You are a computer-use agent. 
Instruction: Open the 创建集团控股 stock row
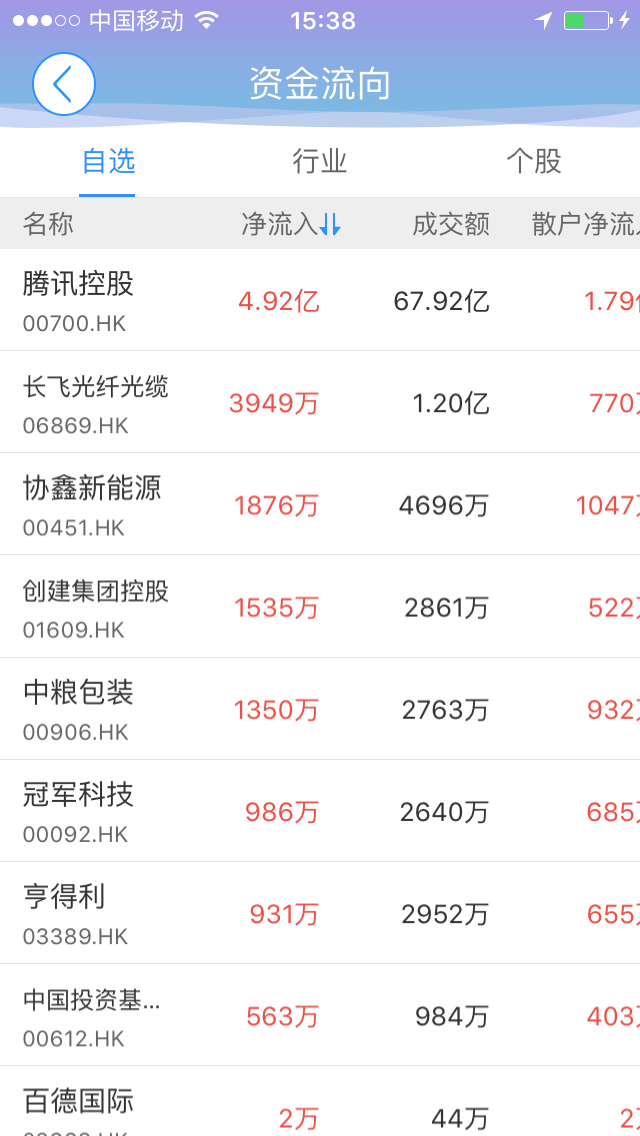(x=320, y=606)
